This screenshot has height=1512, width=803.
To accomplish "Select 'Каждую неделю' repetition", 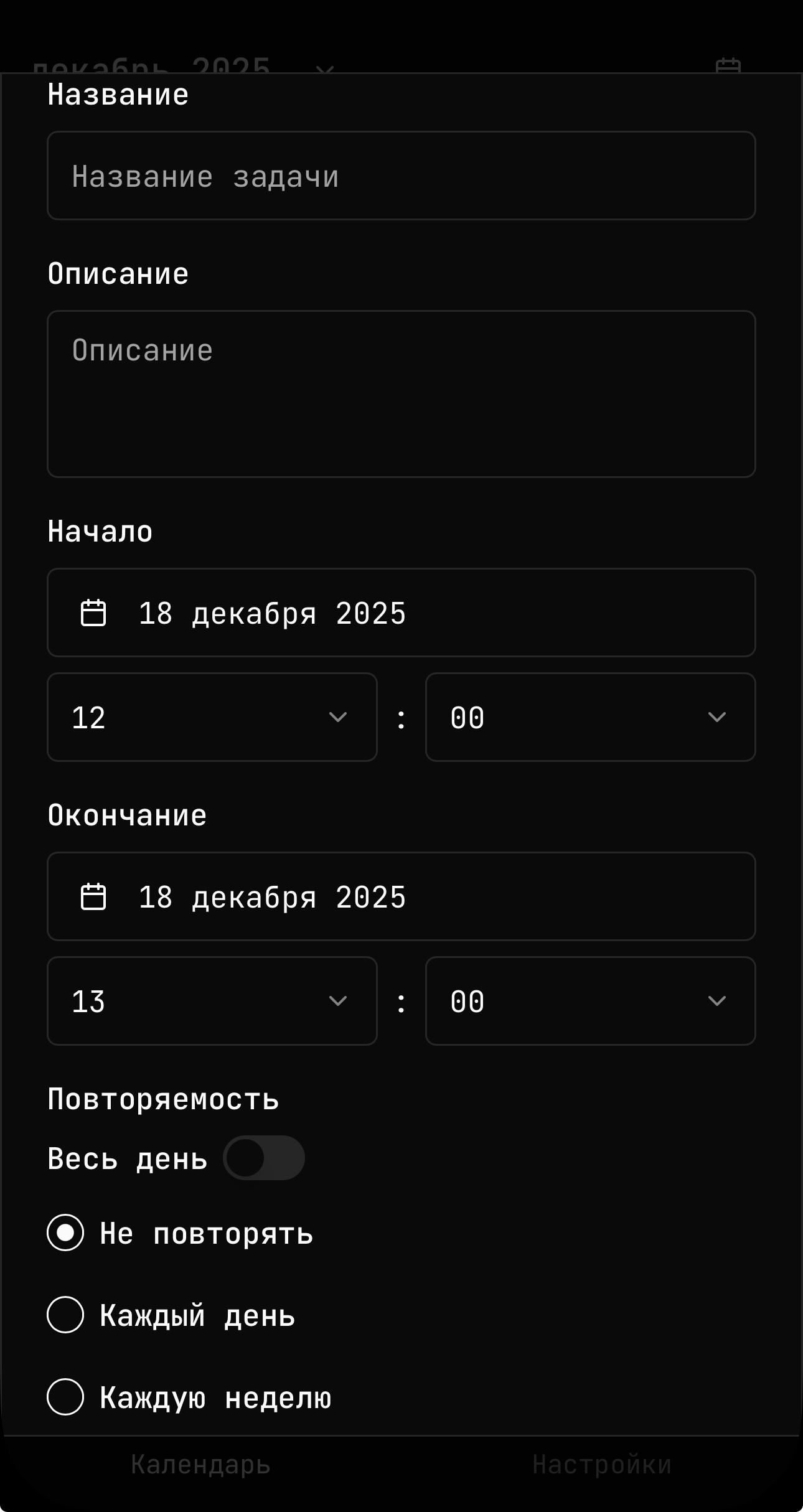I will 65,1396.
